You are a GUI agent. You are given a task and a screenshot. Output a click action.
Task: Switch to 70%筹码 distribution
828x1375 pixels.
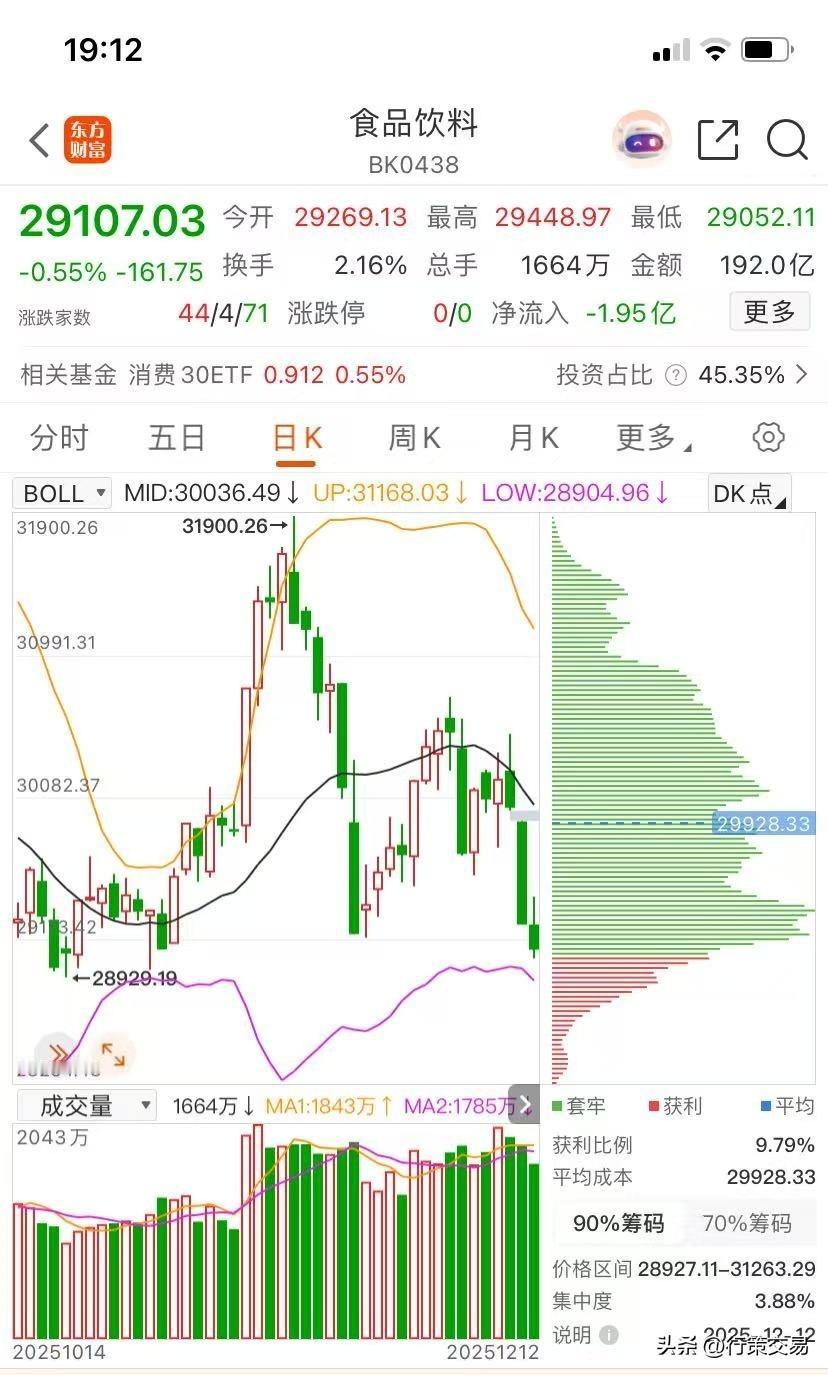[748, 1224]
